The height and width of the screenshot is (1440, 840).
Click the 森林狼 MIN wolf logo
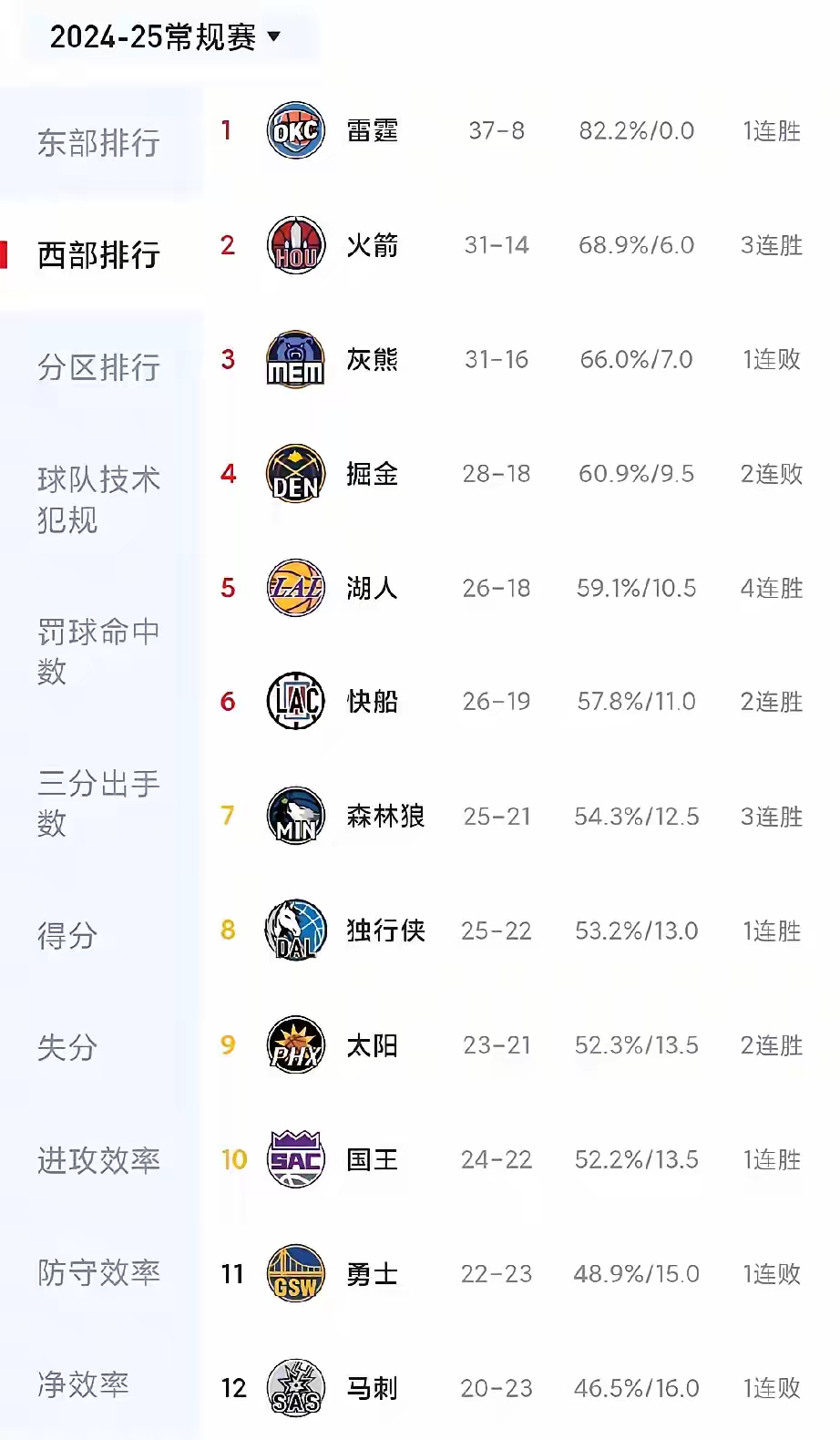tap(295, 817)
